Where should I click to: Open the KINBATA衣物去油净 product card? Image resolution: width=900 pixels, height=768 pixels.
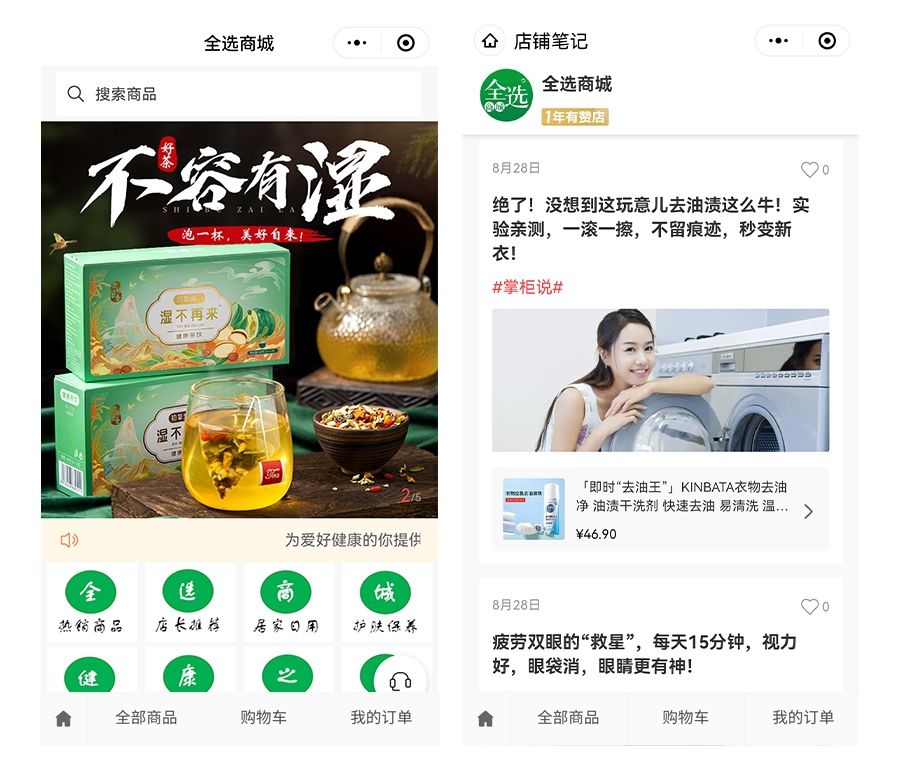pyautogui.click(x=660, y=509)
